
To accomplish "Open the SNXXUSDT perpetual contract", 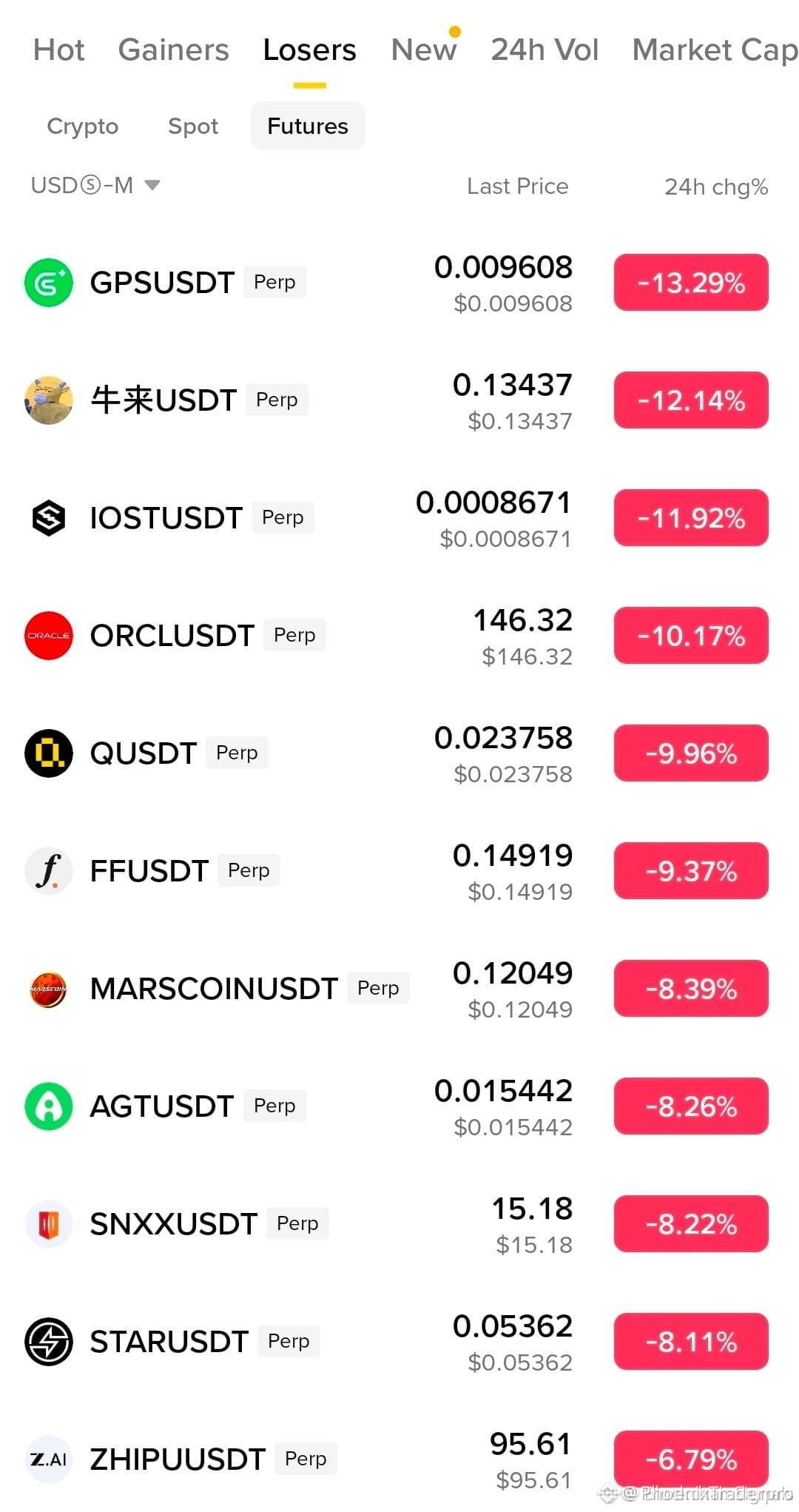I will (399, 1224).
